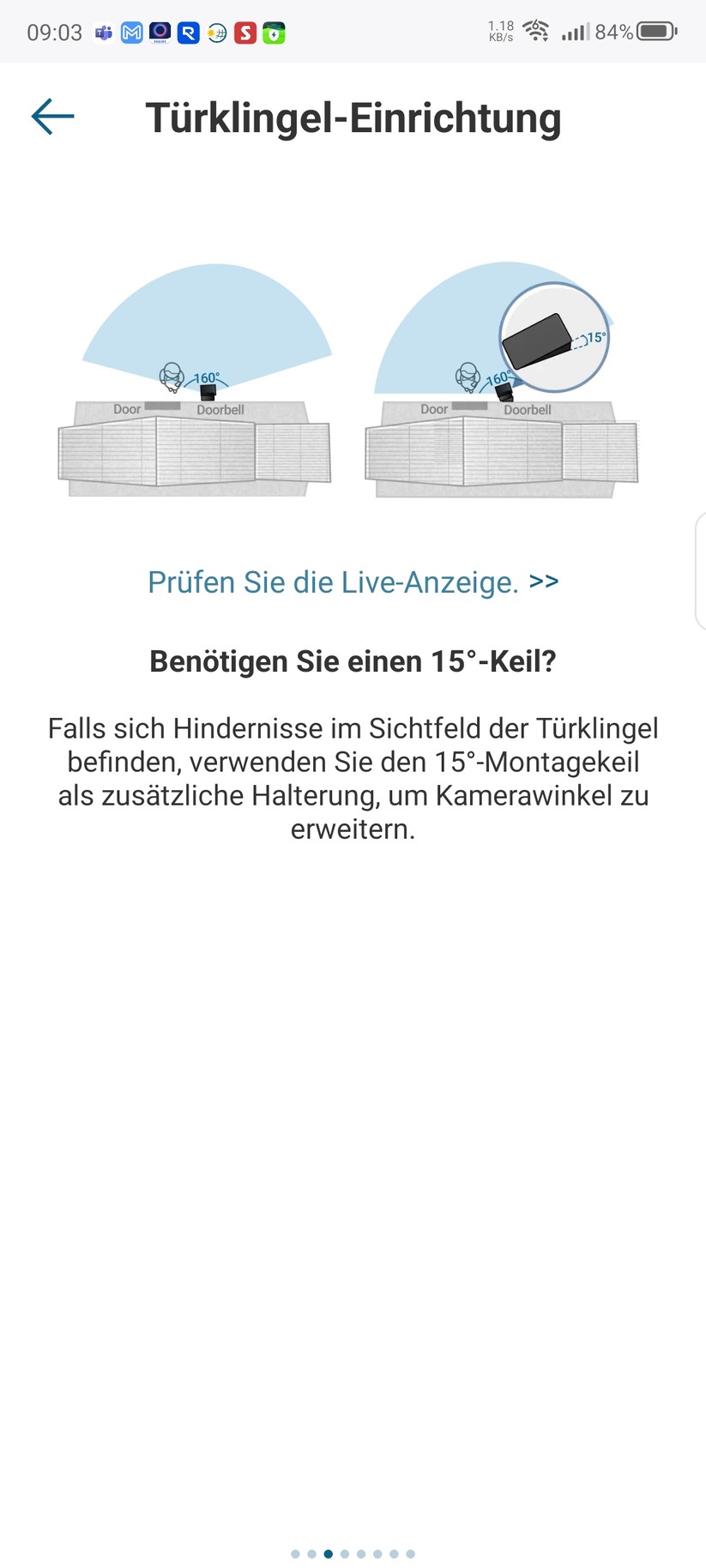This screenshot has width=706, height=1568.
Task: Tap the right edge scrollbar handle
Action: pyautogui.click(x=701, y=566)
